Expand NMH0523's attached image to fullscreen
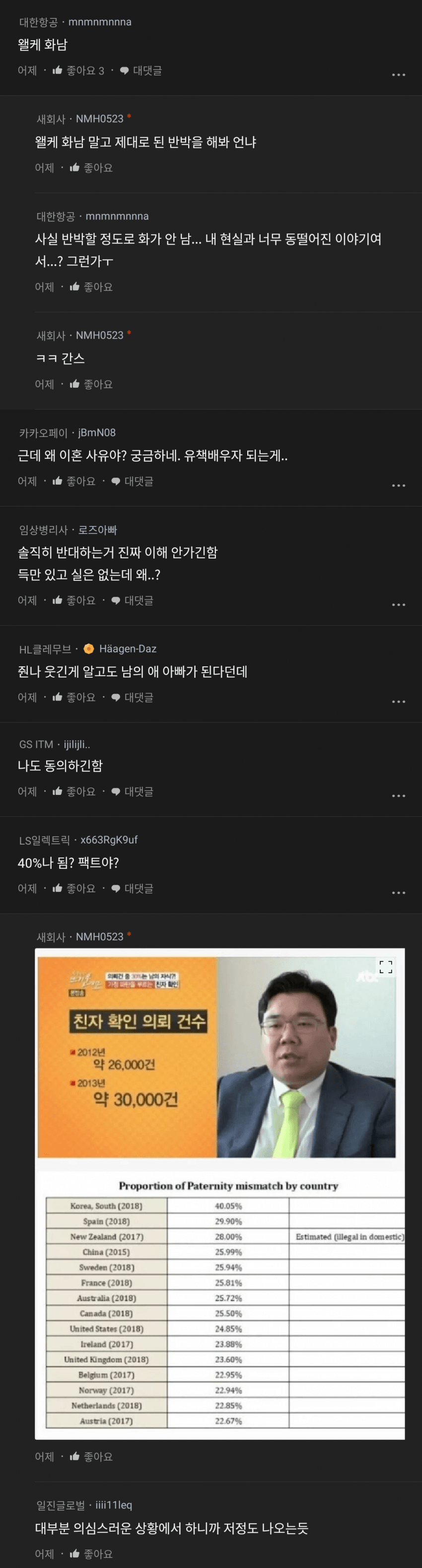This screenshot has width=422, height=1568. coord(385,967)
